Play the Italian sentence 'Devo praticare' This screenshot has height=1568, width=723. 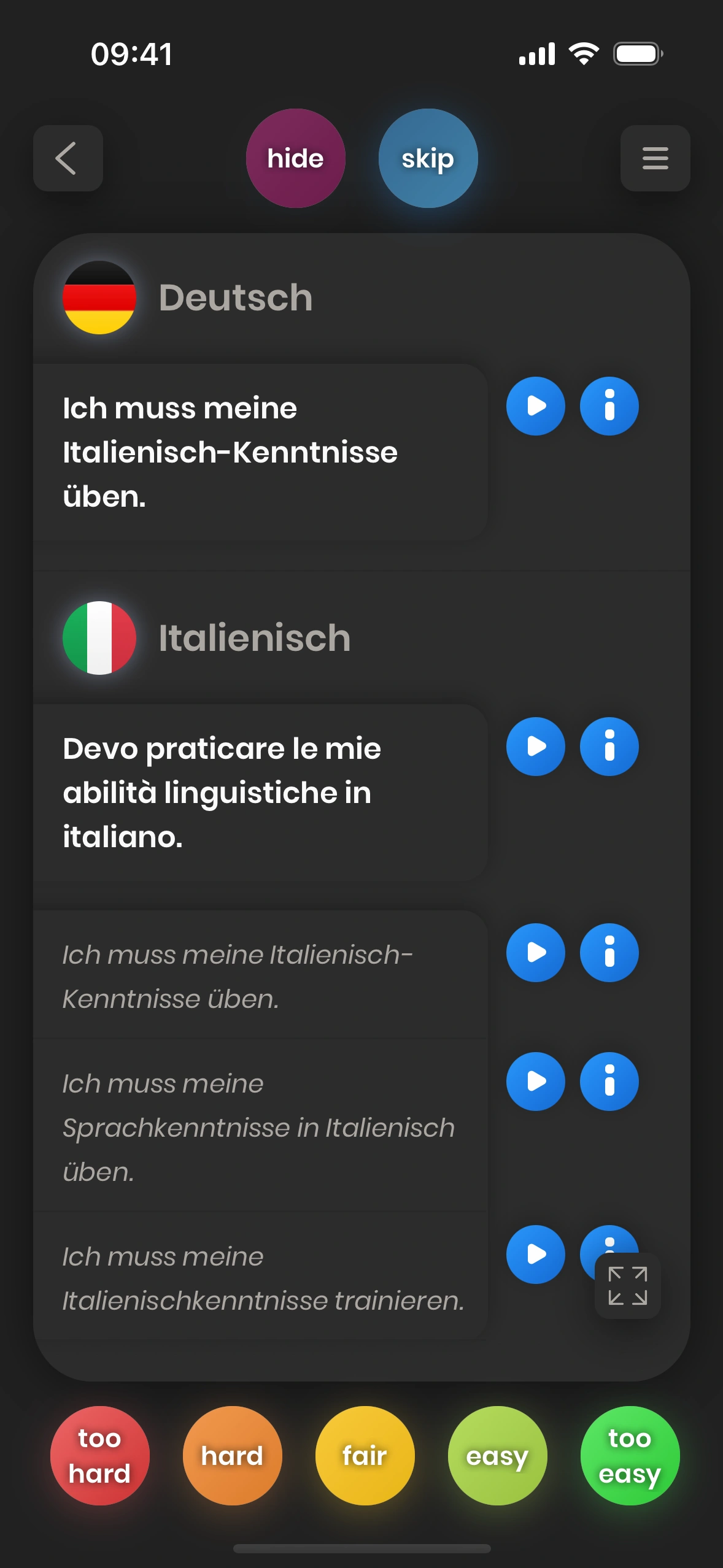click(535, 747)
